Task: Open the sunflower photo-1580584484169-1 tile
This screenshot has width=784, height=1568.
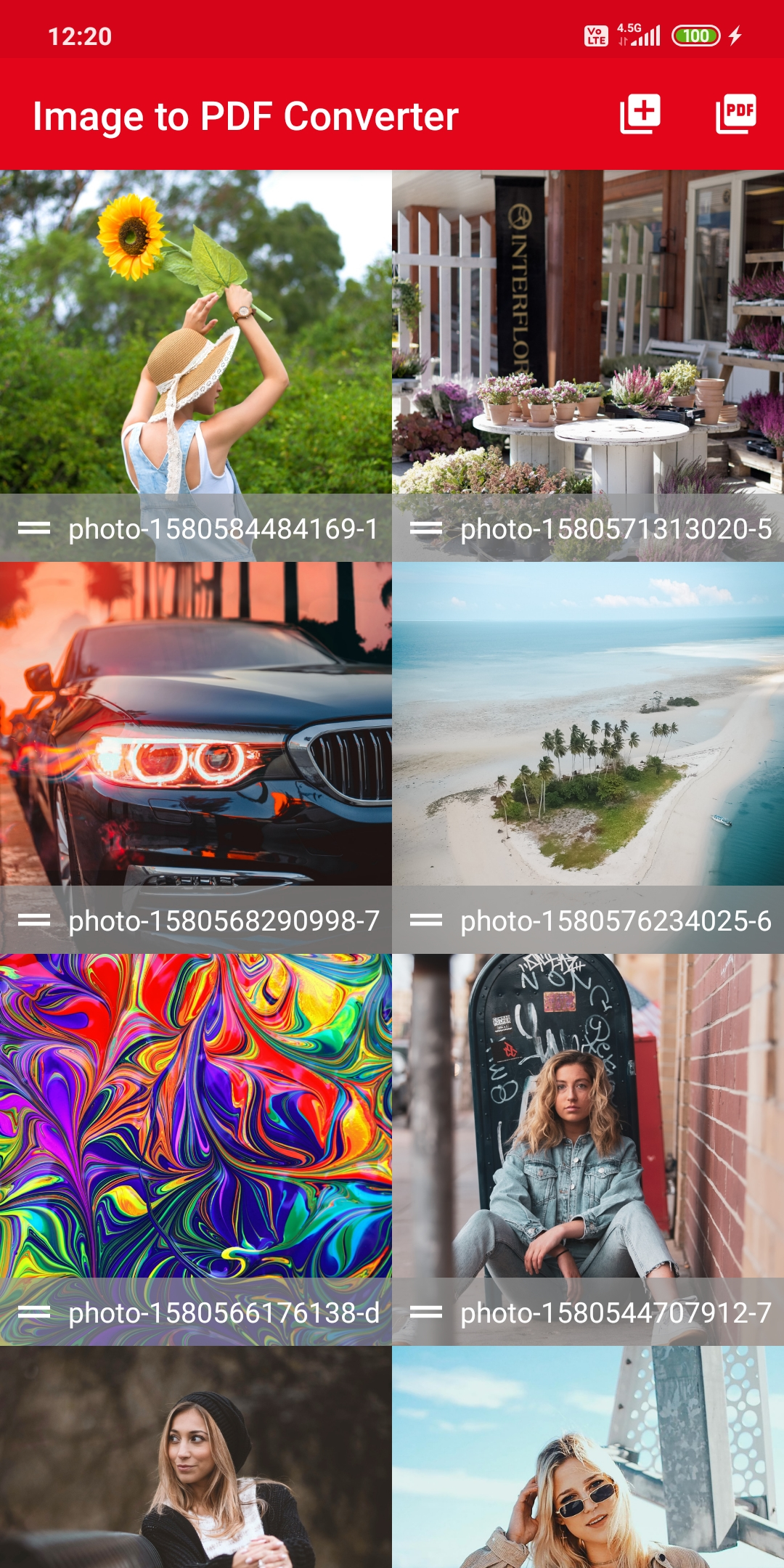Action: [196, 334]
